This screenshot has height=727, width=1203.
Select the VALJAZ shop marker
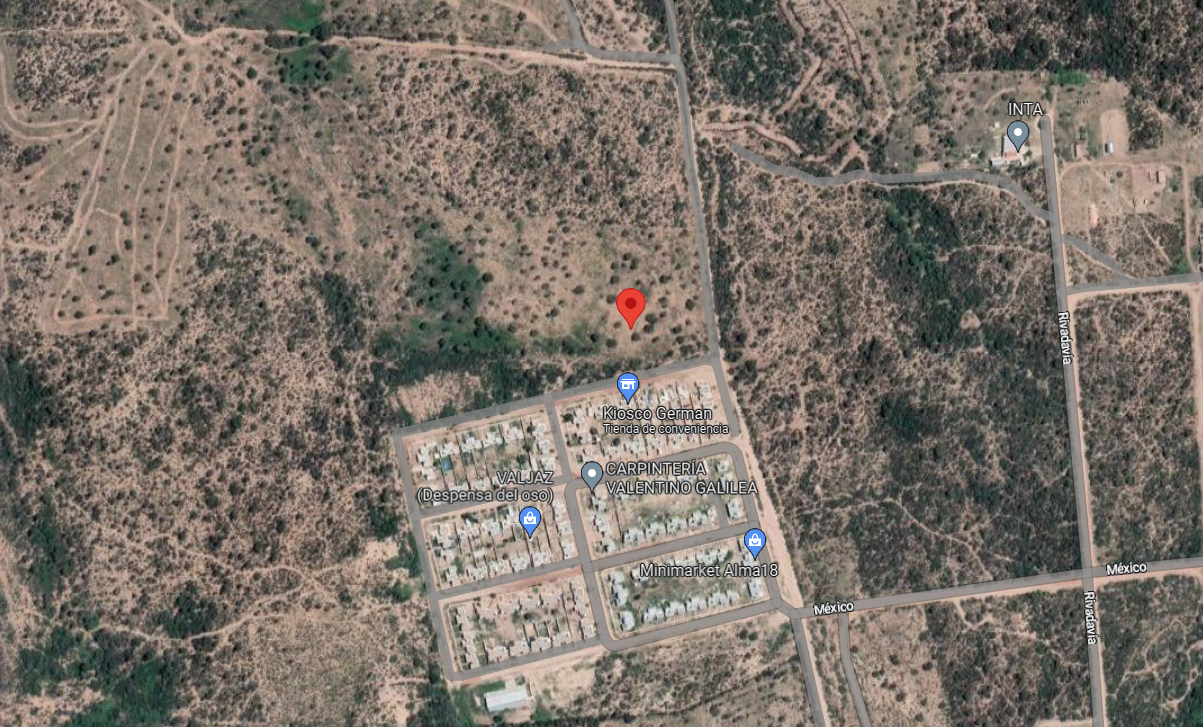click(x=530, y=519)
